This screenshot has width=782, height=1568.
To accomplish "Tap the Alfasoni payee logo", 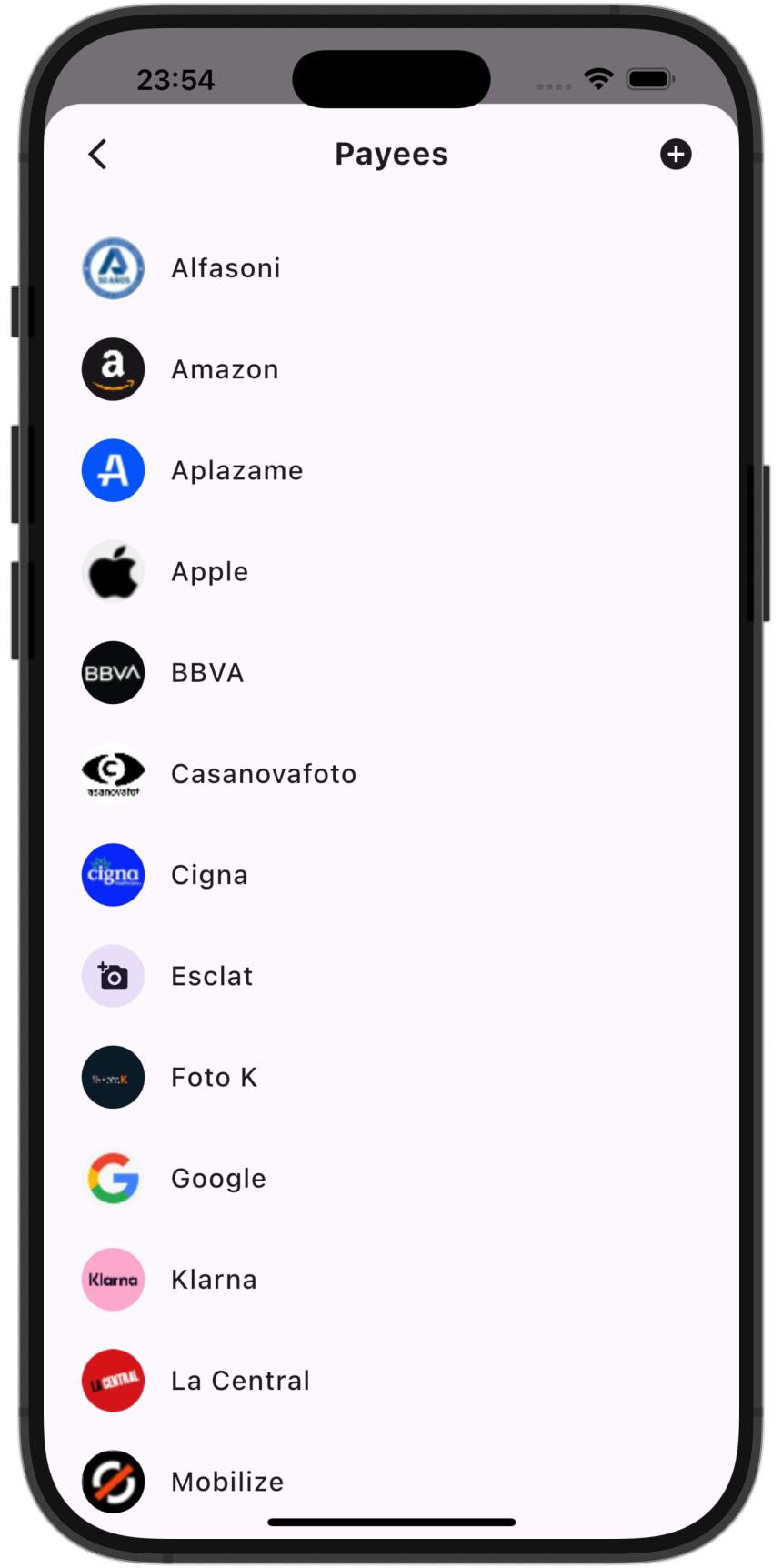I will point(113,267).
